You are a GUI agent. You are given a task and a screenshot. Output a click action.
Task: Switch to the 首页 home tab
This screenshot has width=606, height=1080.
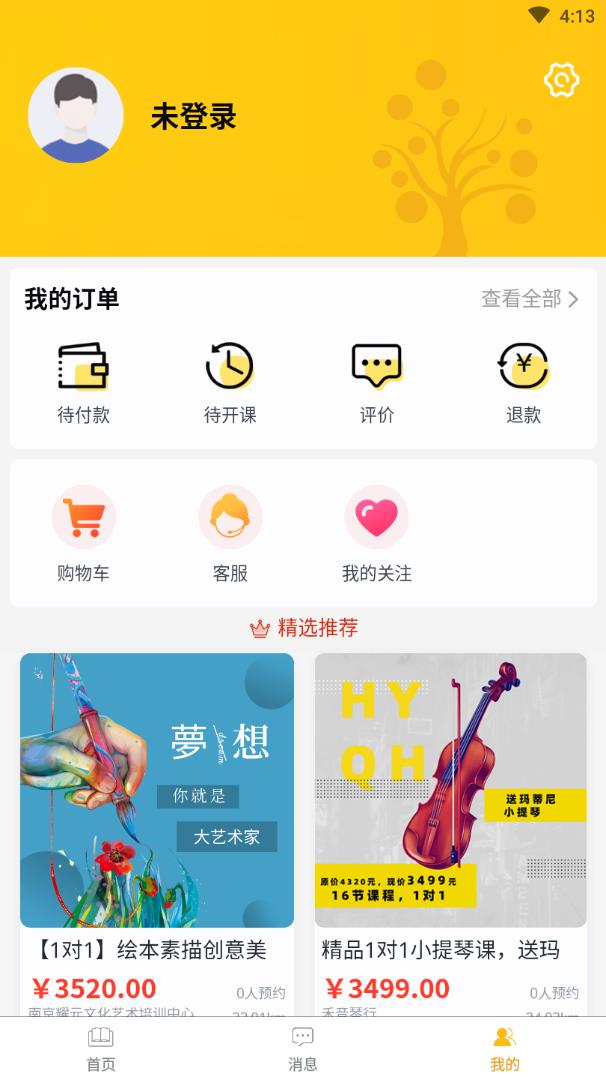(x=101, y=1048)
